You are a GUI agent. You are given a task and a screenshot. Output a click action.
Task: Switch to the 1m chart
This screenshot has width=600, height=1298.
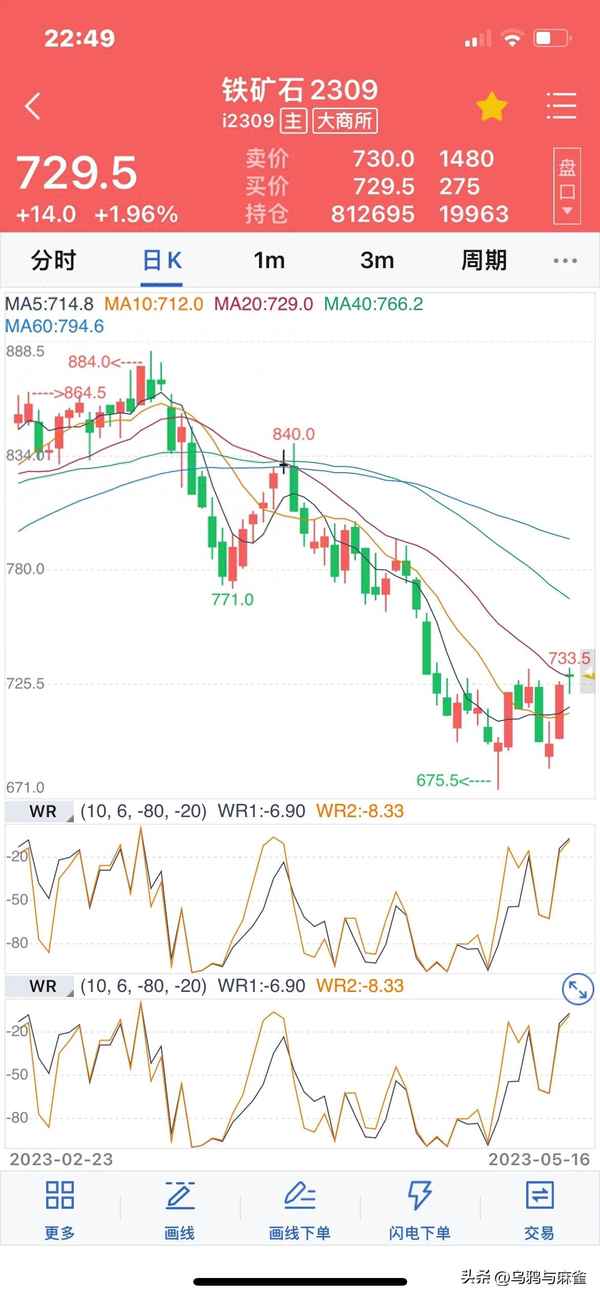[x=269, y=261]
